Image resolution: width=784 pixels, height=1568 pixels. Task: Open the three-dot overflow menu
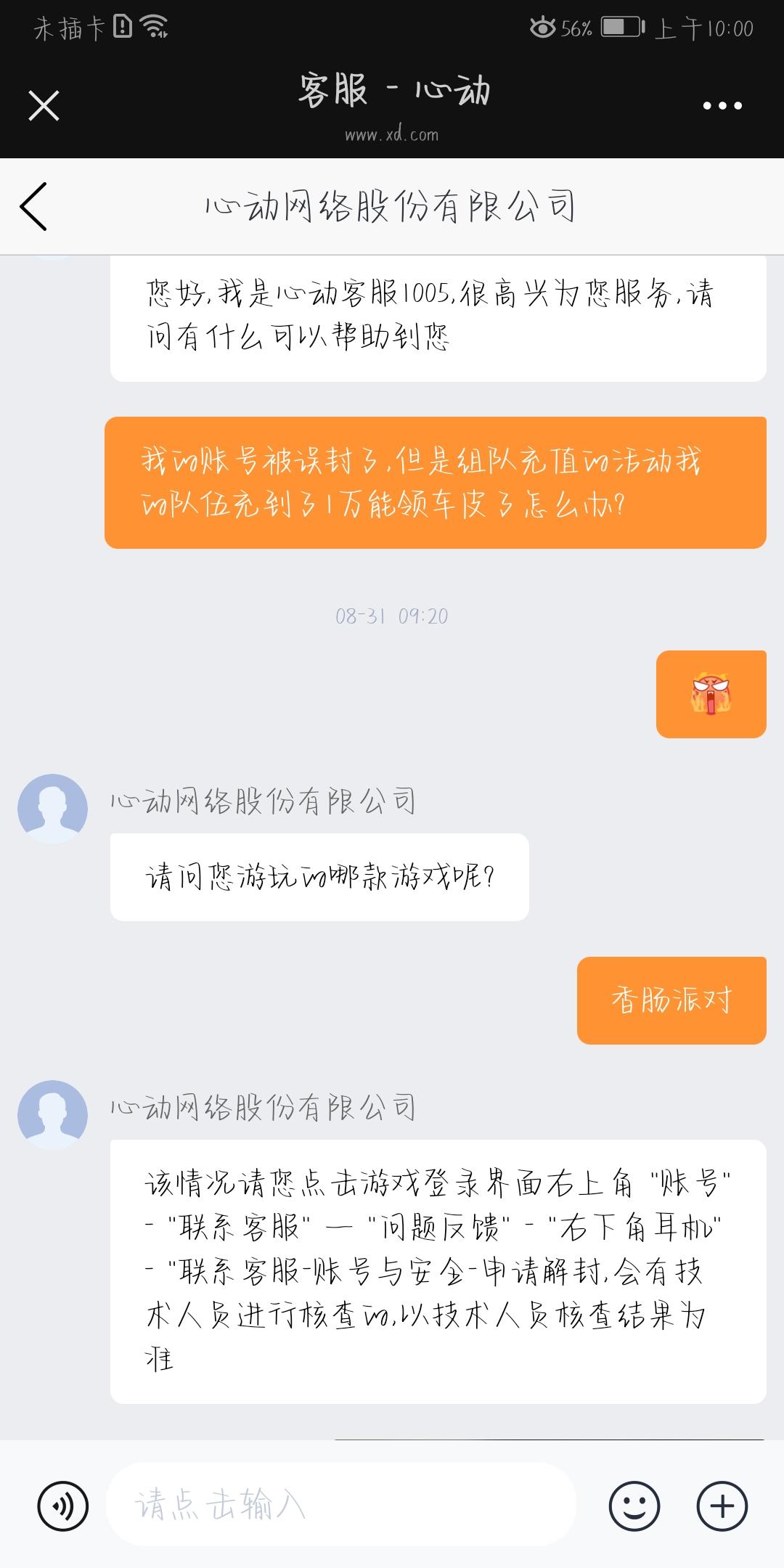[719, 105]
